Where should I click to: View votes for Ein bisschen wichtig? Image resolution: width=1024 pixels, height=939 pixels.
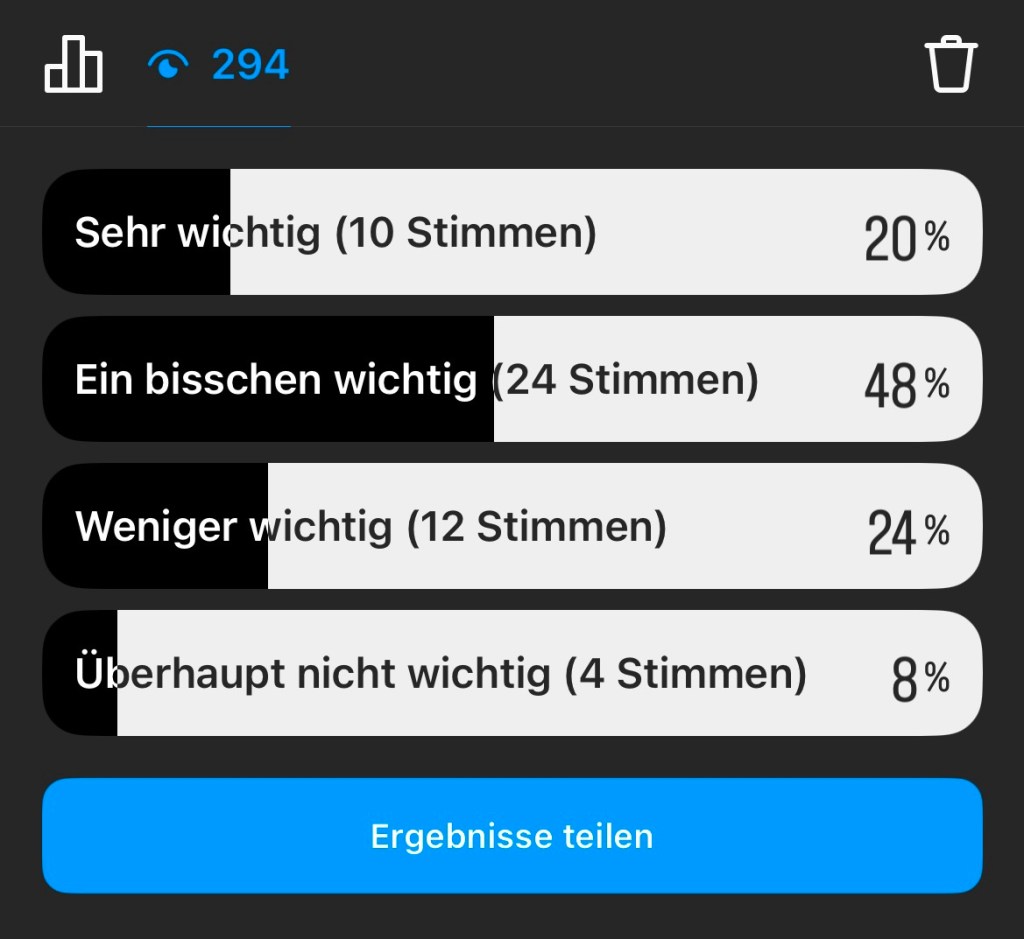pos(512,379)
